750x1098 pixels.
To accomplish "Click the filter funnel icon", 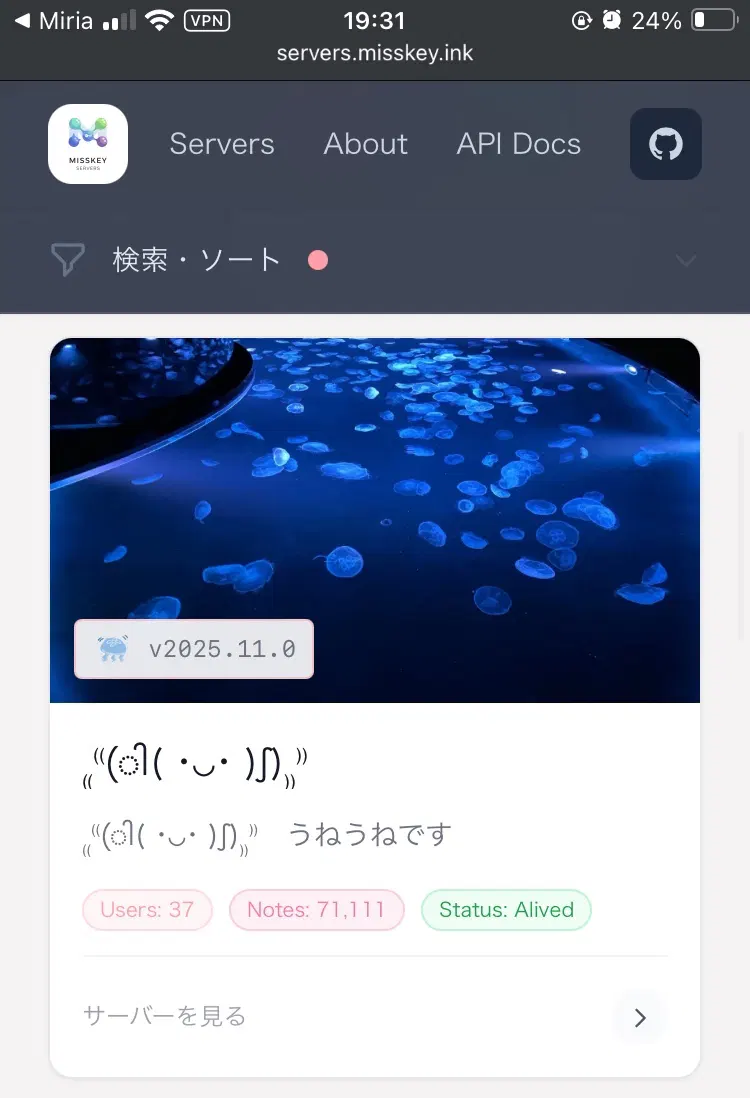I will tap(68, 260).
